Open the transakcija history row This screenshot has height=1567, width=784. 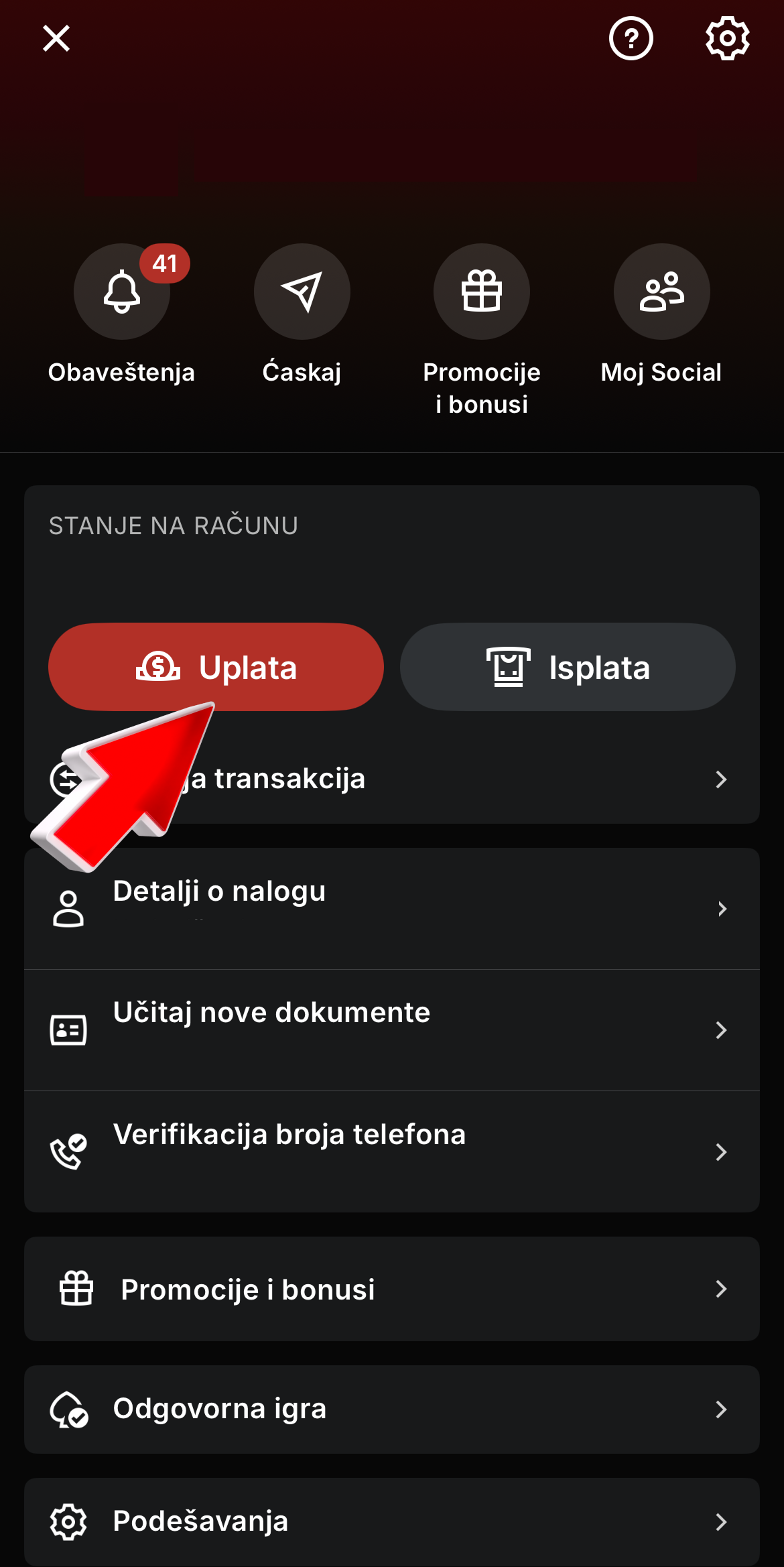click(x=392, y=779)
